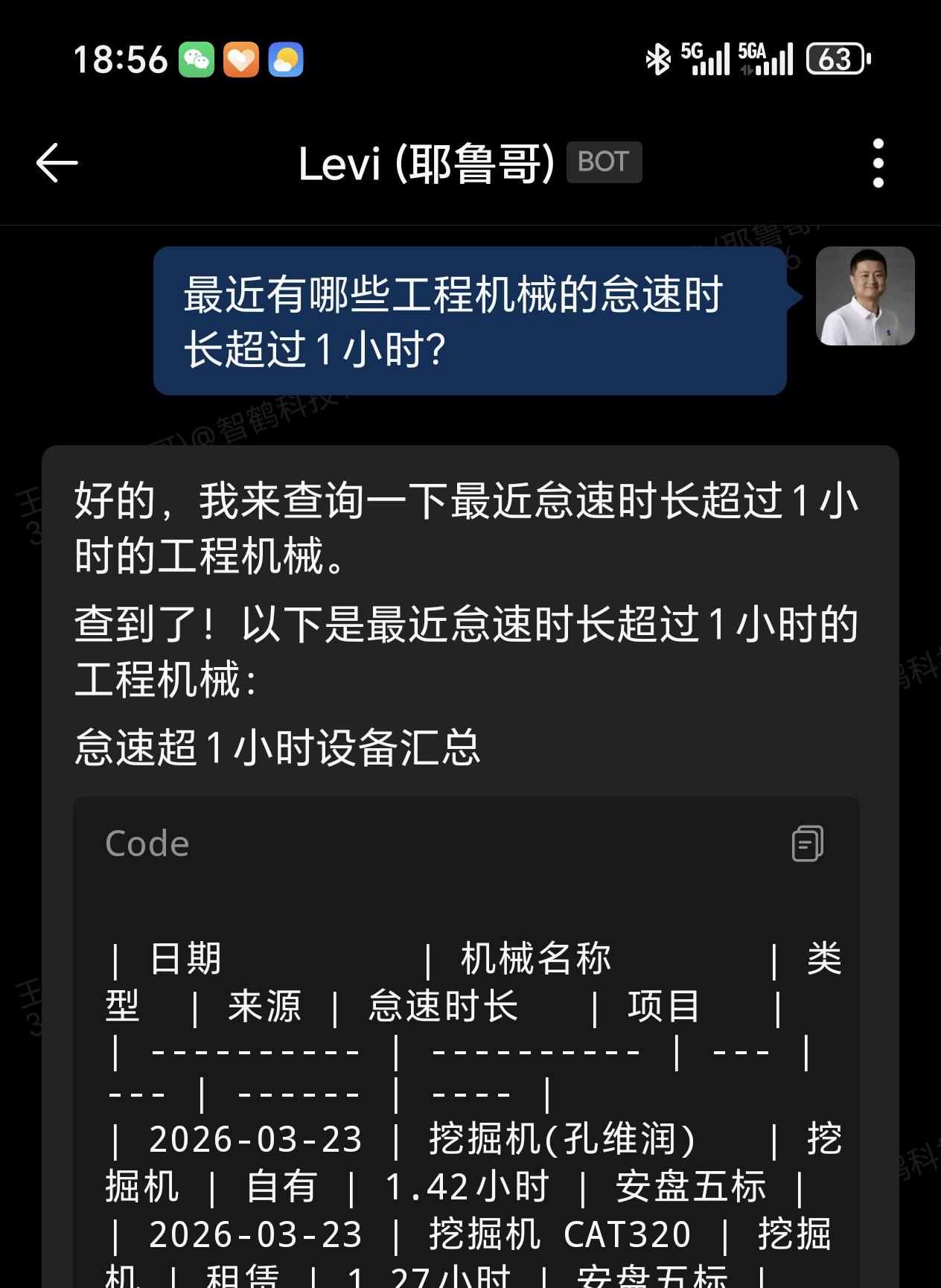Tap the BOT label next to Levi
This screenshot has height=1288, width=941.
pos(604,161)
